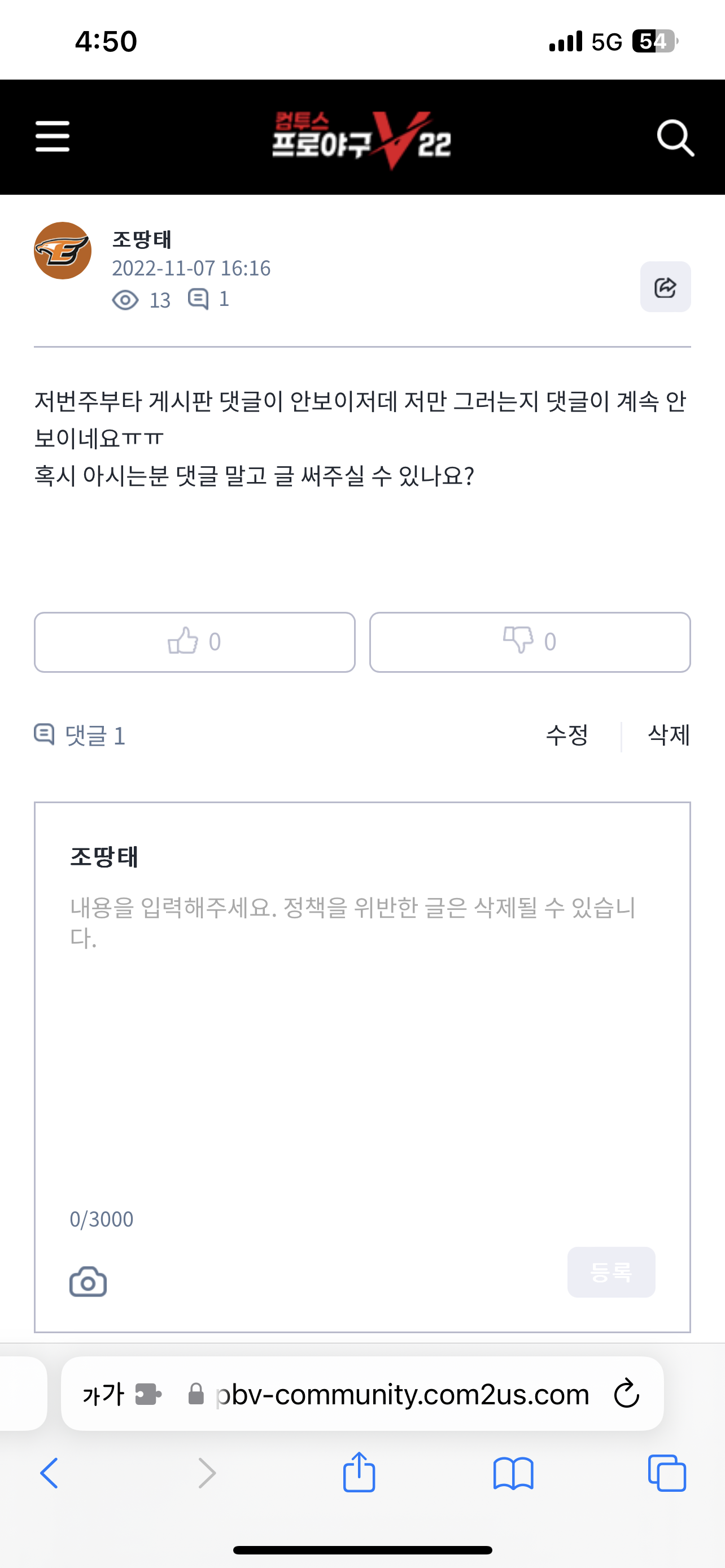Tap the Com2uS 프로야구 V22 header logo
725x1568 pixels.
(x=361, y=140)
